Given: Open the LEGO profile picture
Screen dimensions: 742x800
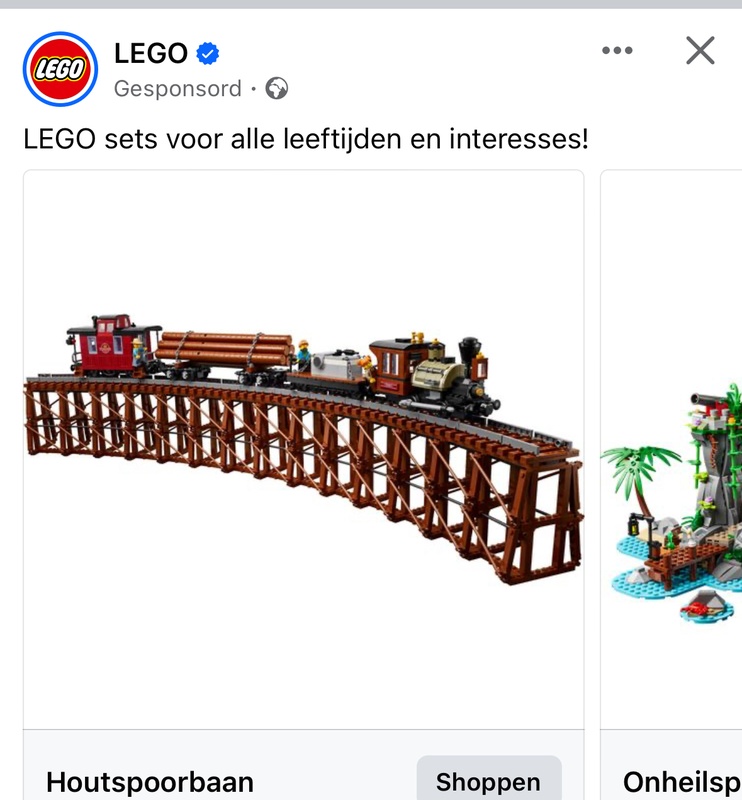Looking at the screenshot, I should (60, 69).
